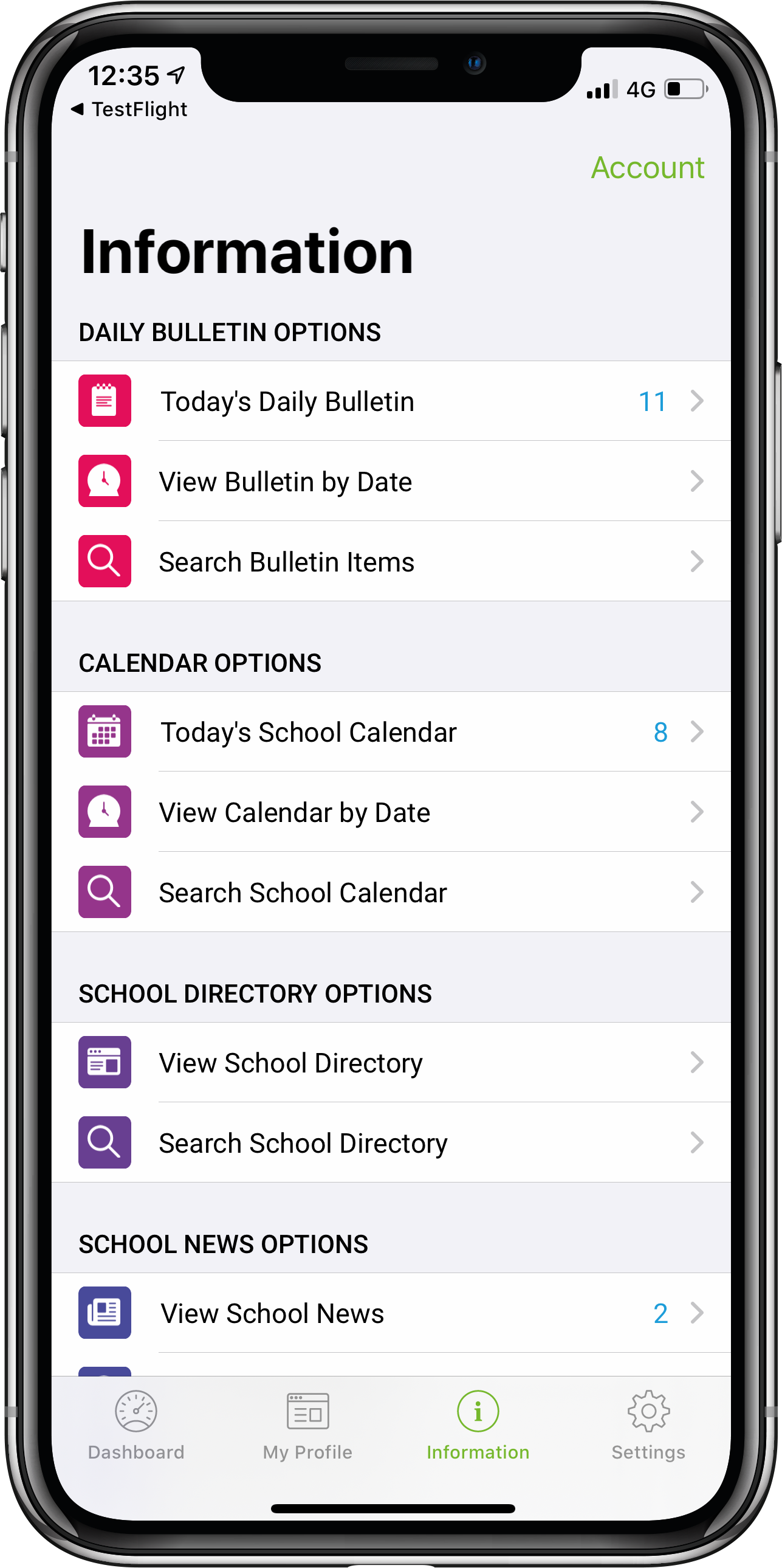
Task: Open Search School Directory
Action: pos(391,1142)
